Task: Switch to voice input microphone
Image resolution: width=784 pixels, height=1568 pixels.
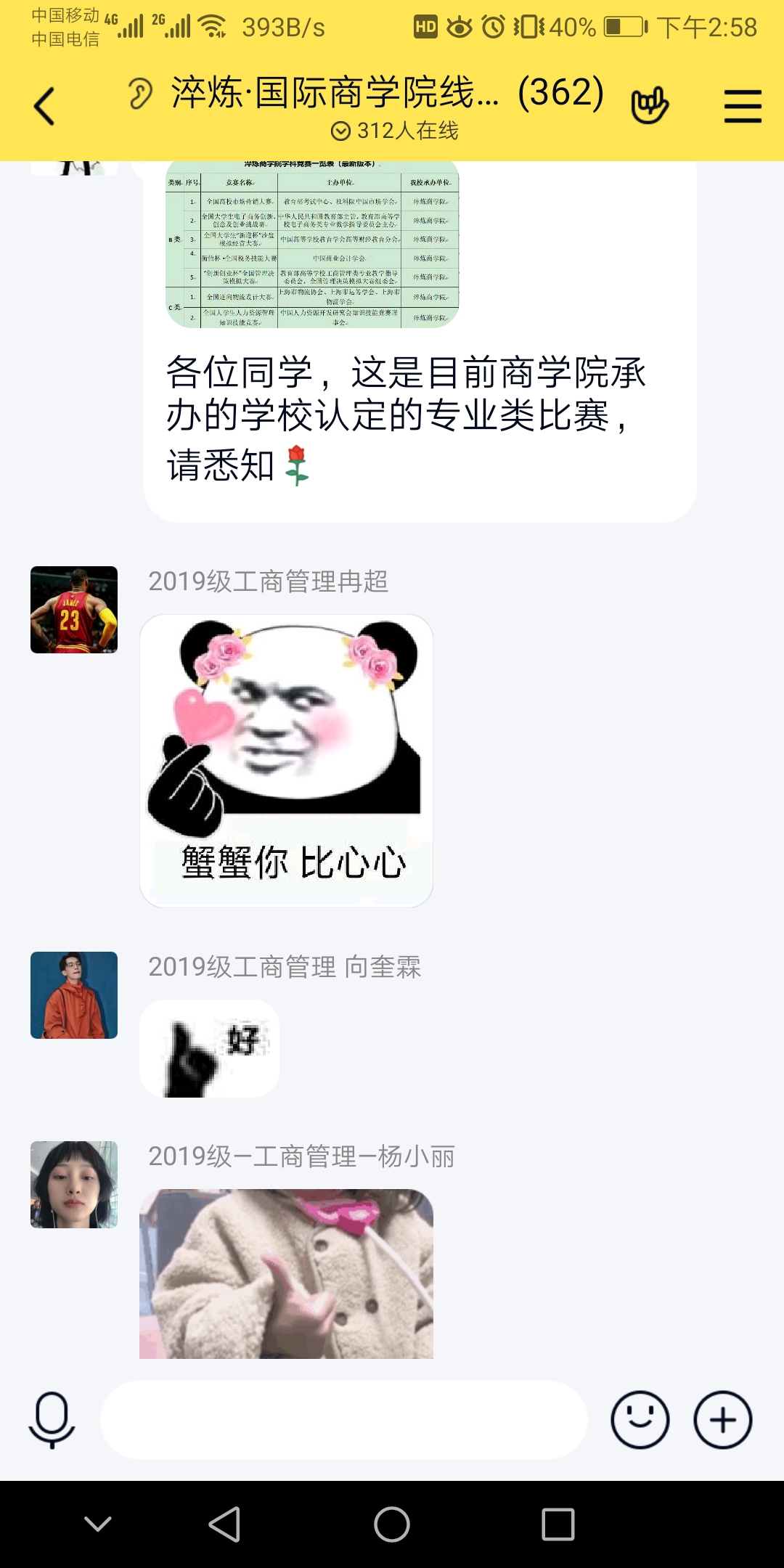Action: click(52, 1420)
